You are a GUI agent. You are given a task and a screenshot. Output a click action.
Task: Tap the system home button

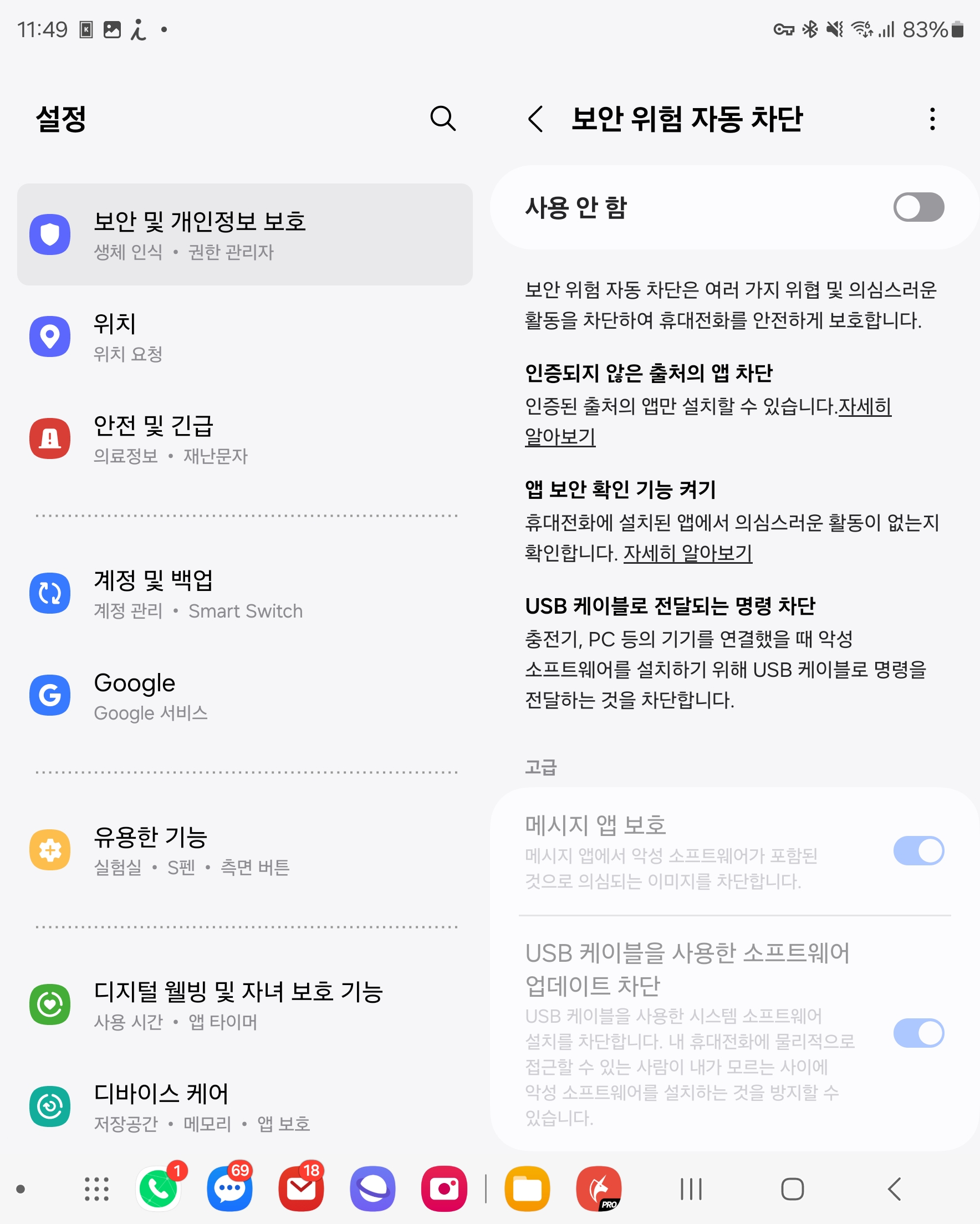[792, 1189]
